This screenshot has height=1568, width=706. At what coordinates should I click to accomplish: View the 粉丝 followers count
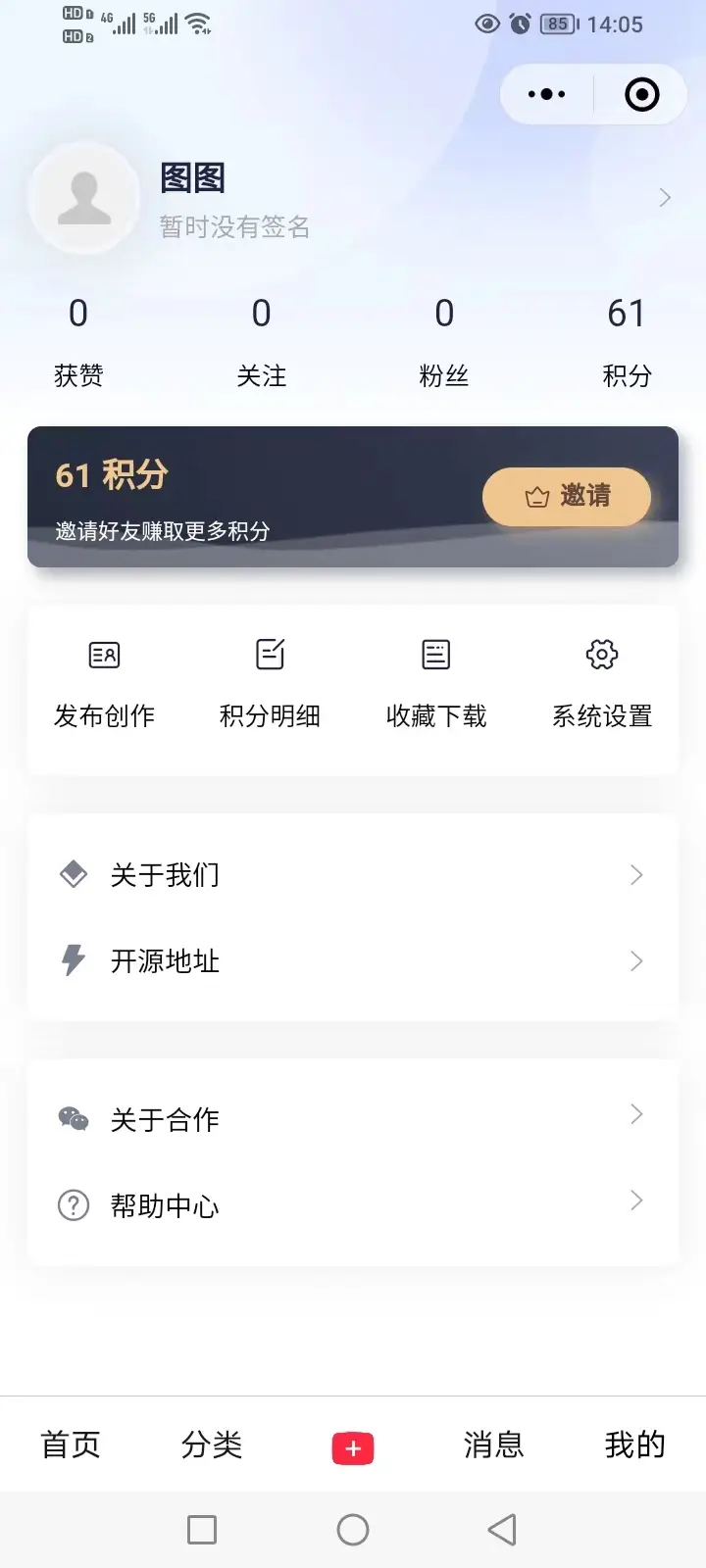(444, 342)
